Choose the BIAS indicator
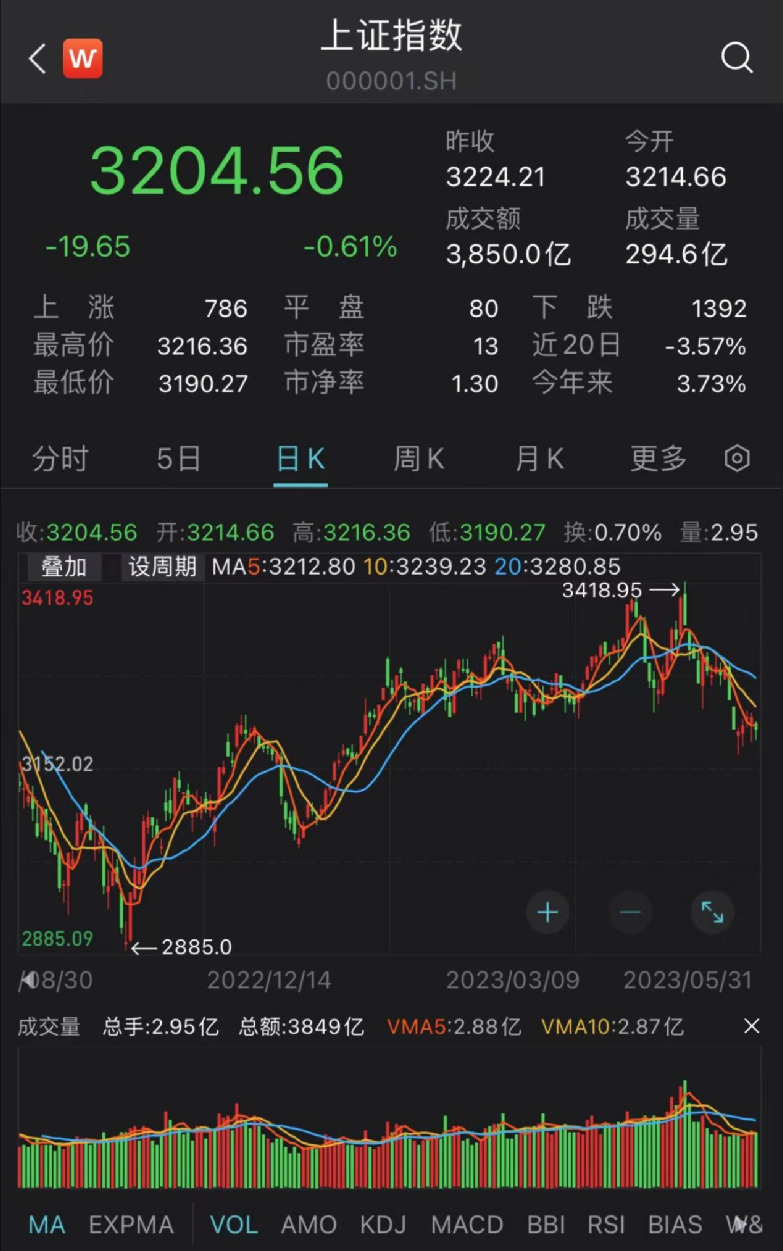This screenshot has width=783, height=1251. point(675,1224)
